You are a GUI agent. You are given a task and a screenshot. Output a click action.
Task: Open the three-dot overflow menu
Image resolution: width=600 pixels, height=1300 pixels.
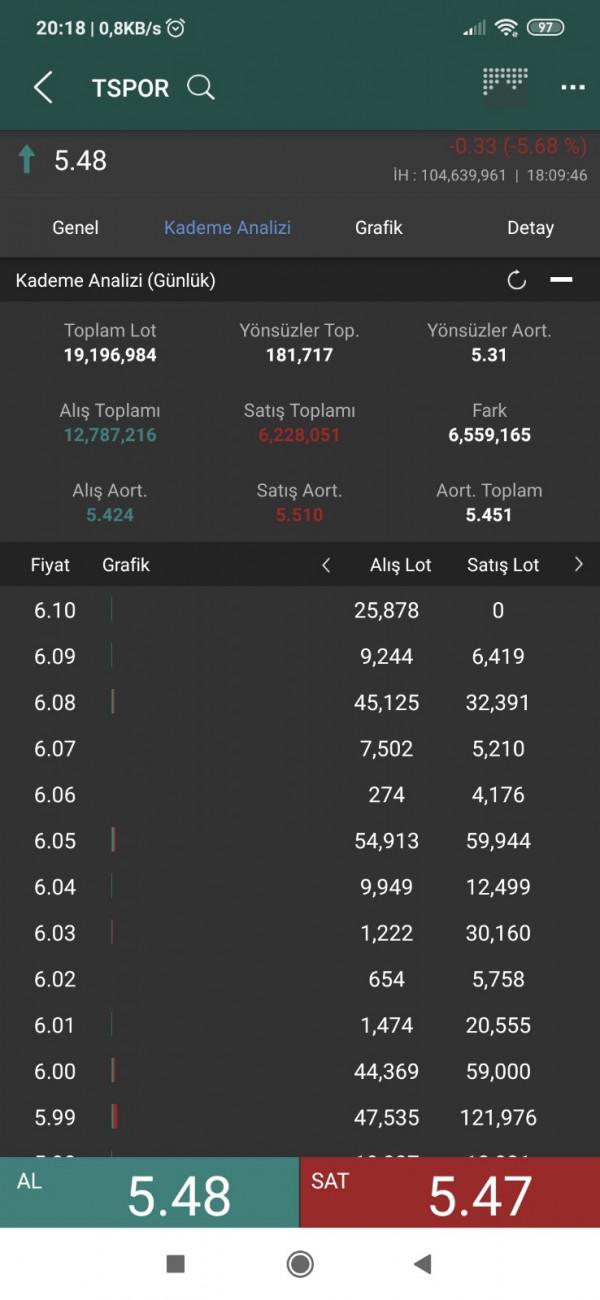click(573, 88)
